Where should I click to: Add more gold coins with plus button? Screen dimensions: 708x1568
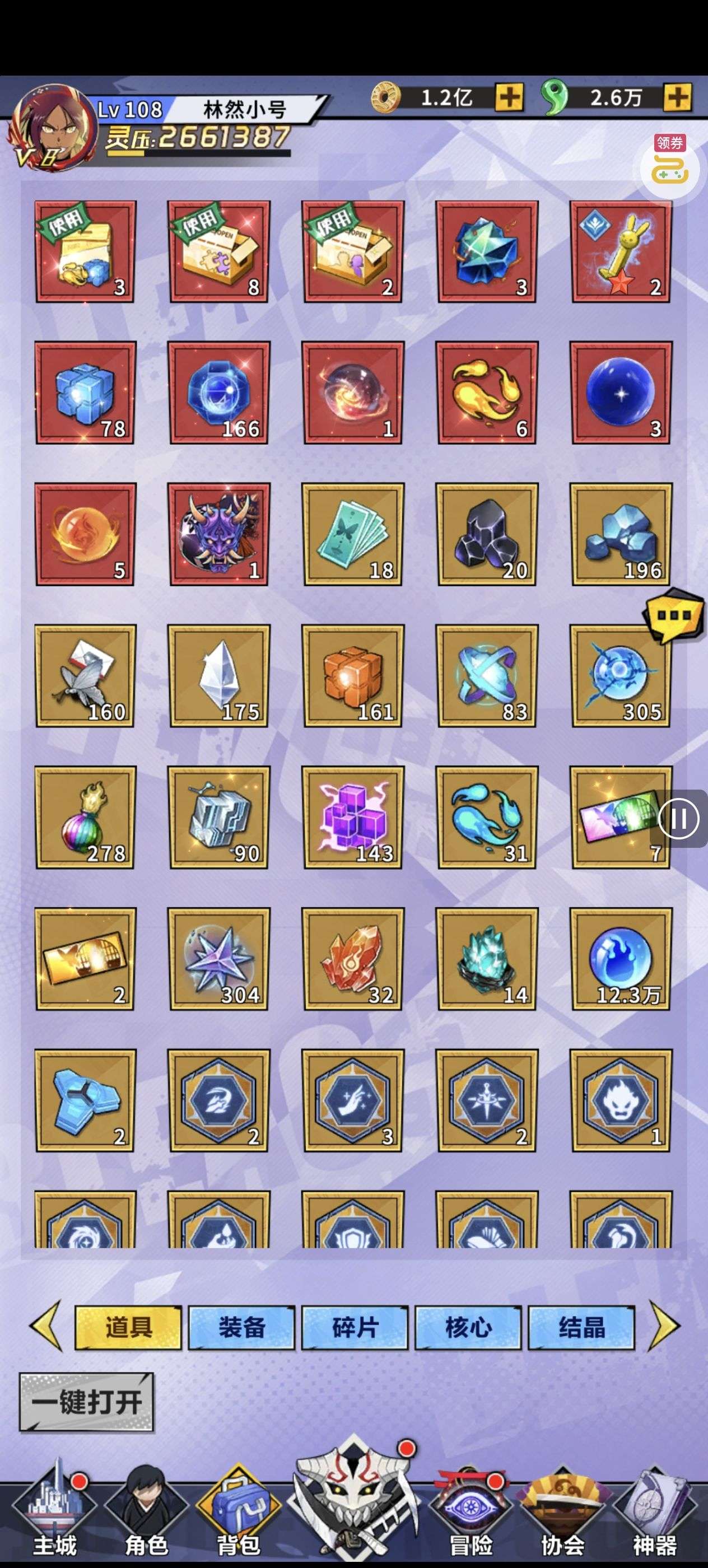click(x=509, y=97)
